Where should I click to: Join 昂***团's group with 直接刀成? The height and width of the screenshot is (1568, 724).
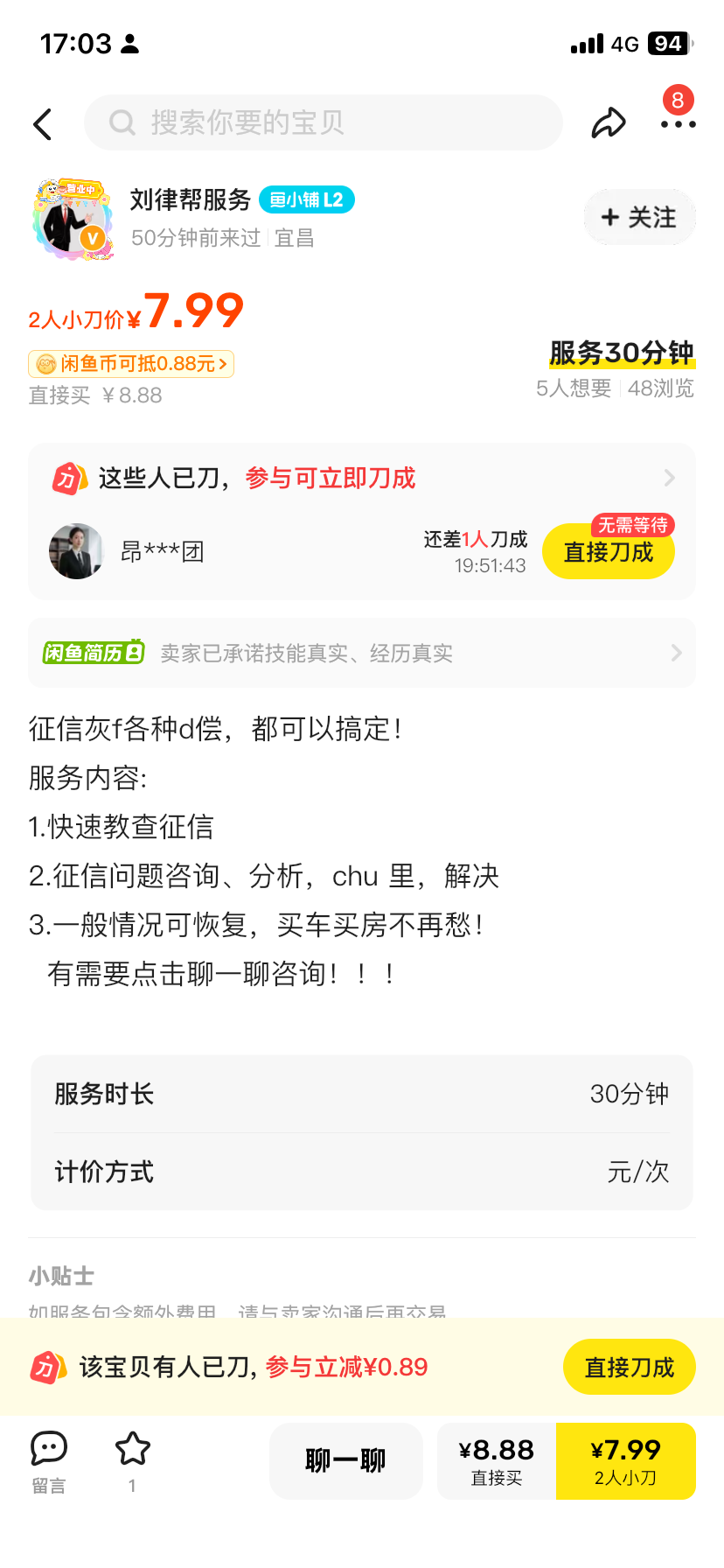tap(609, 552)
